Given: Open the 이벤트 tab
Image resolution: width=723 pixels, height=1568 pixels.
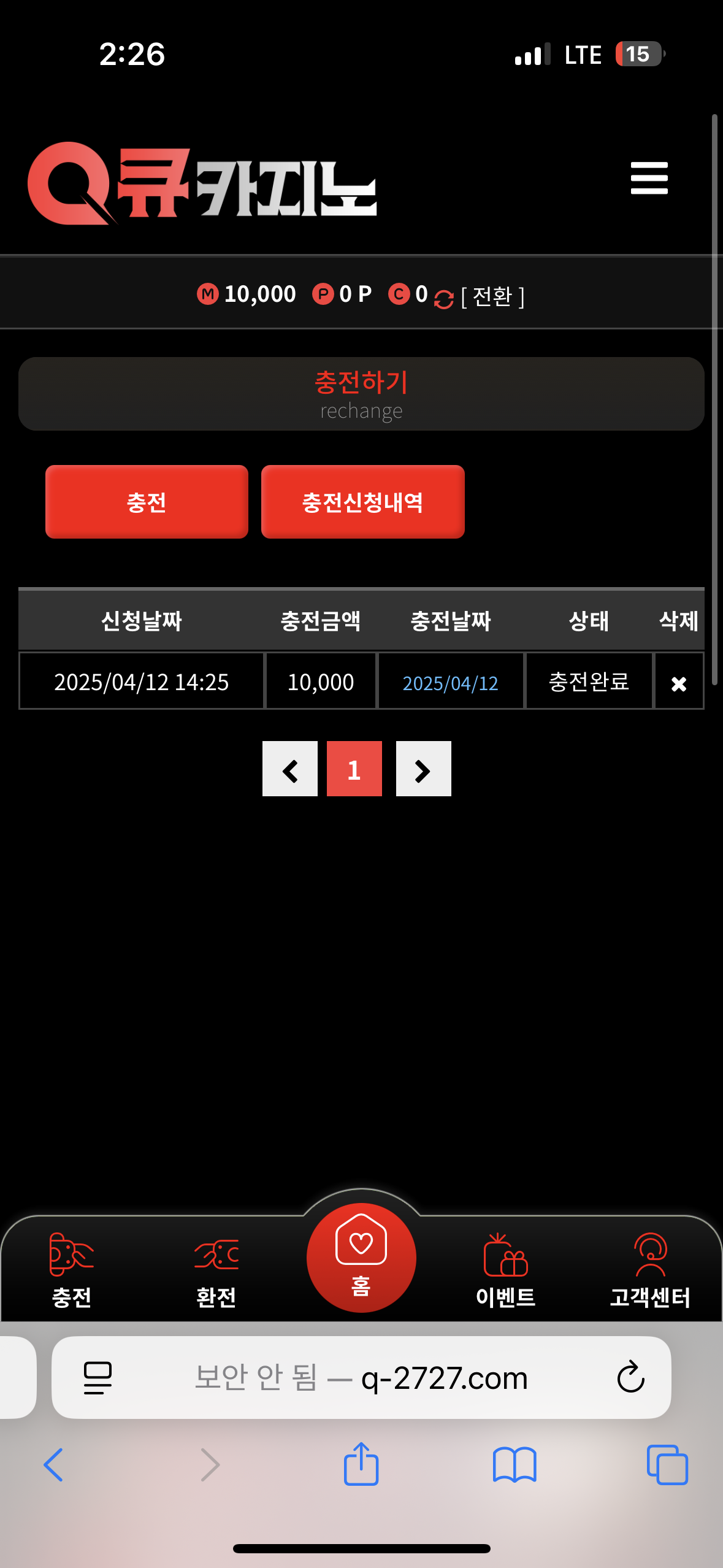Looking at the screenshot, I should pos(505,1270).
